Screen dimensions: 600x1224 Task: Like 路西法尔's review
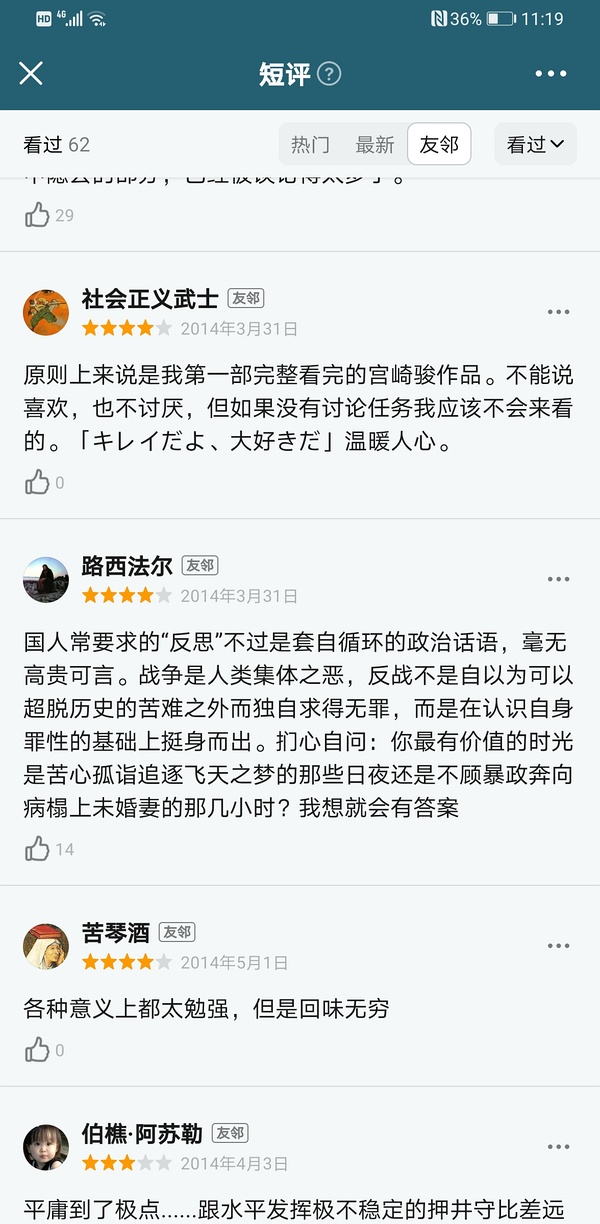pyautogui.click(x=38, y=850)
